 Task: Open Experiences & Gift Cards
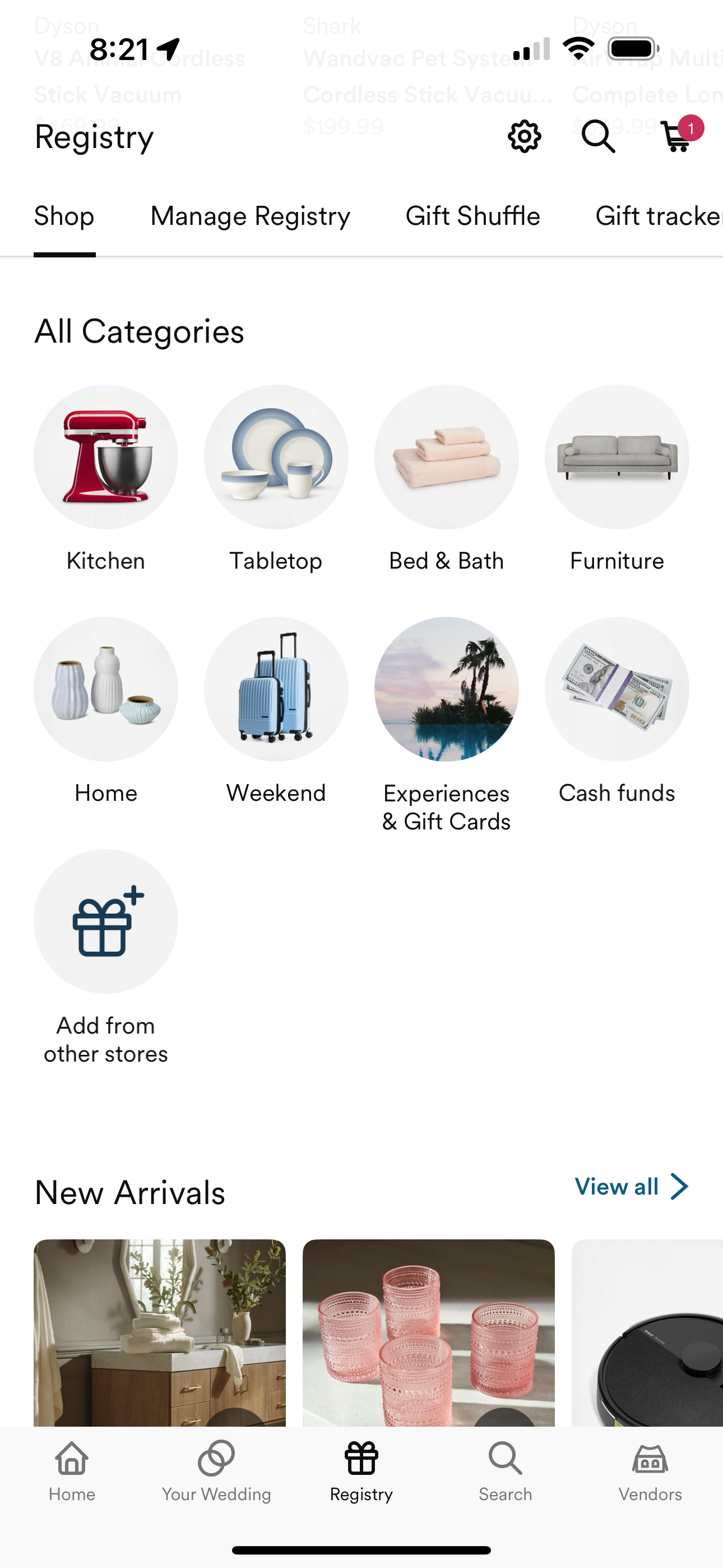click(447, 690)
